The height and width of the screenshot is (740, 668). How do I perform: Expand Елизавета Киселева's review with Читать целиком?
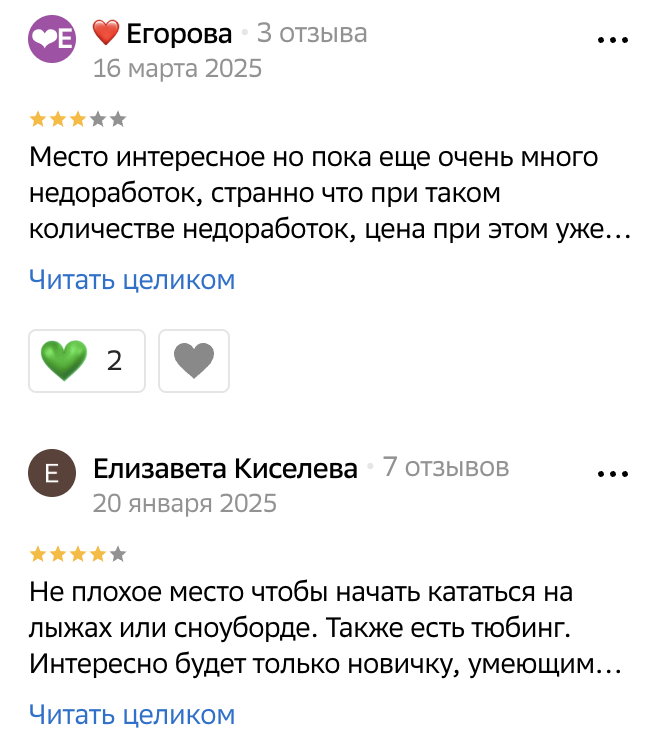coord(132,715)
